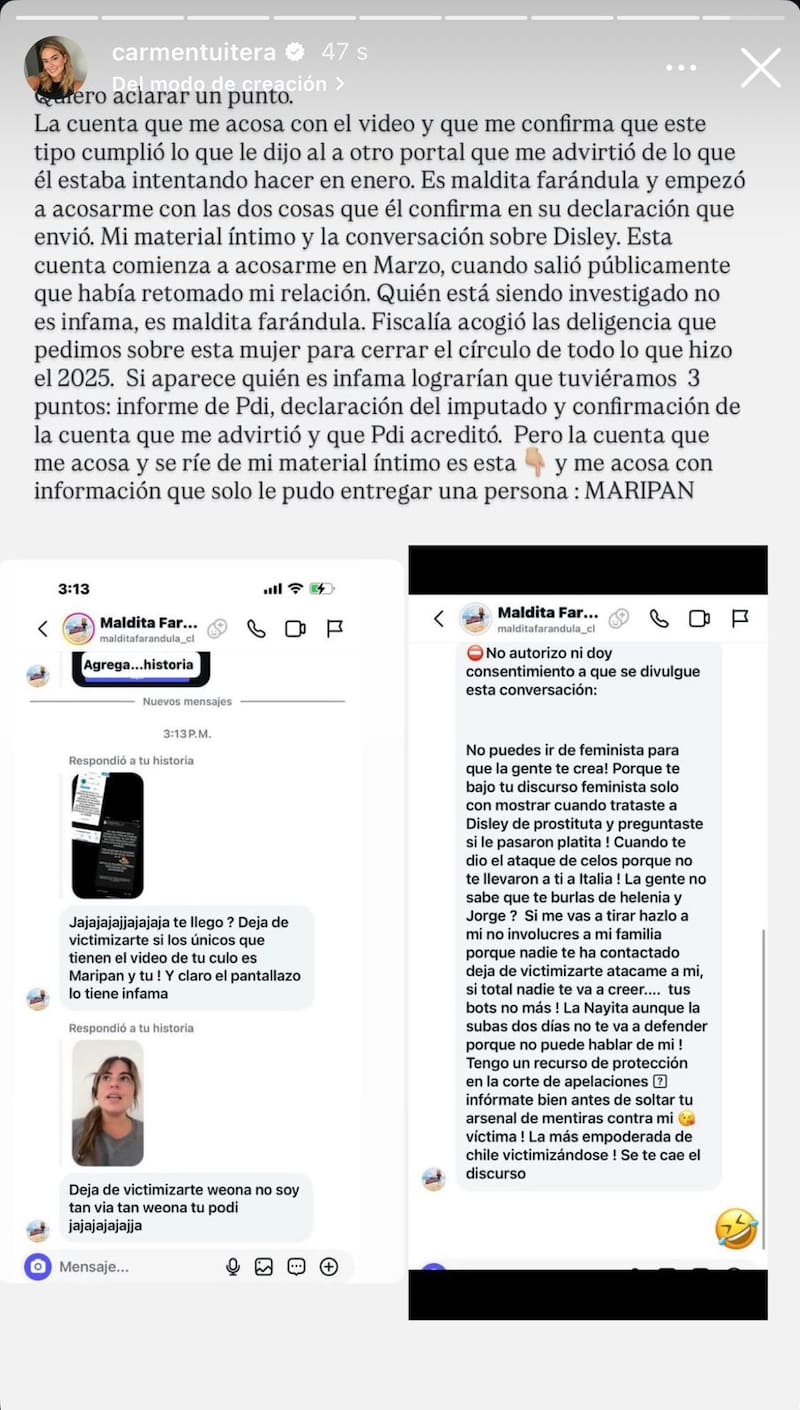Record a voice message with the microphone icon
Image resolution: width=800 pixels, height=1410 pixels.
coord(232,1267)
